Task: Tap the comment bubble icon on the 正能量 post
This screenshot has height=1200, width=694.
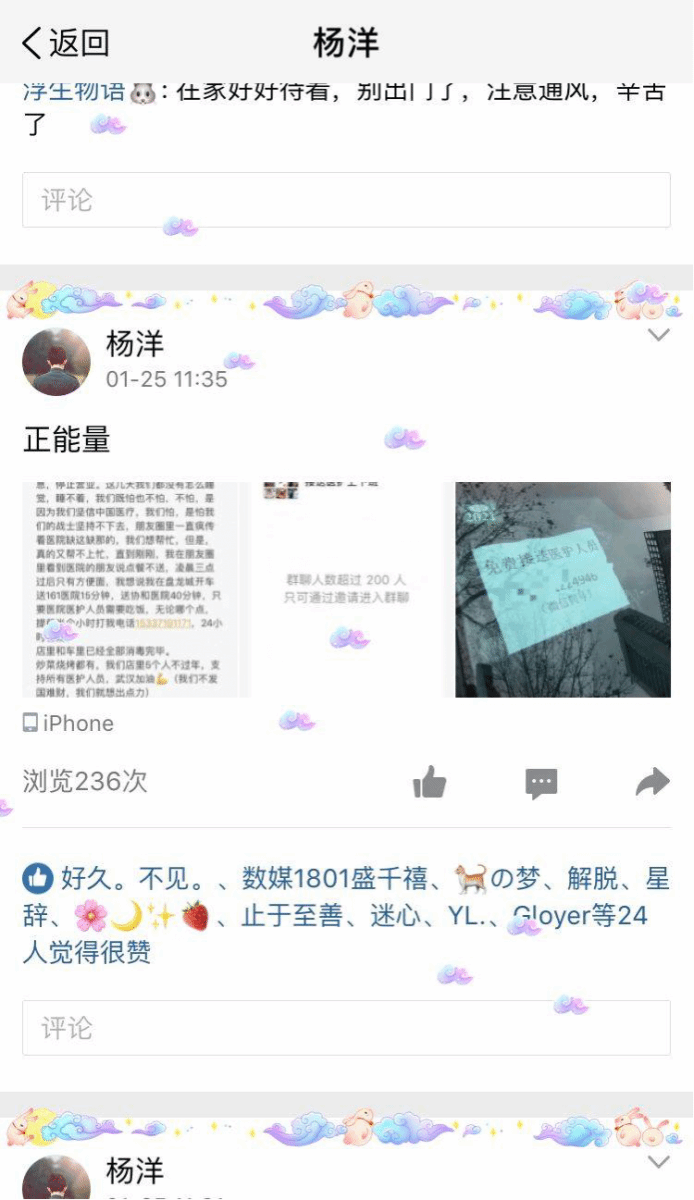Action: point(541,782)
